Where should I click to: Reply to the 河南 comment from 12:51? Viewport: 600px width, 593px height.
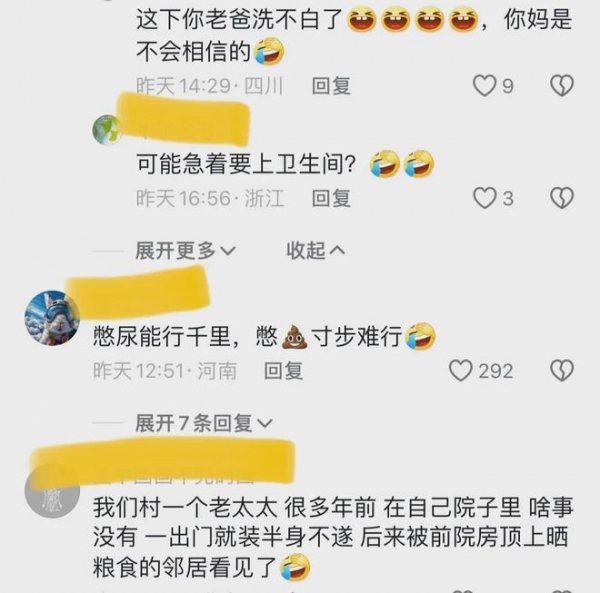tap(283, 371)
